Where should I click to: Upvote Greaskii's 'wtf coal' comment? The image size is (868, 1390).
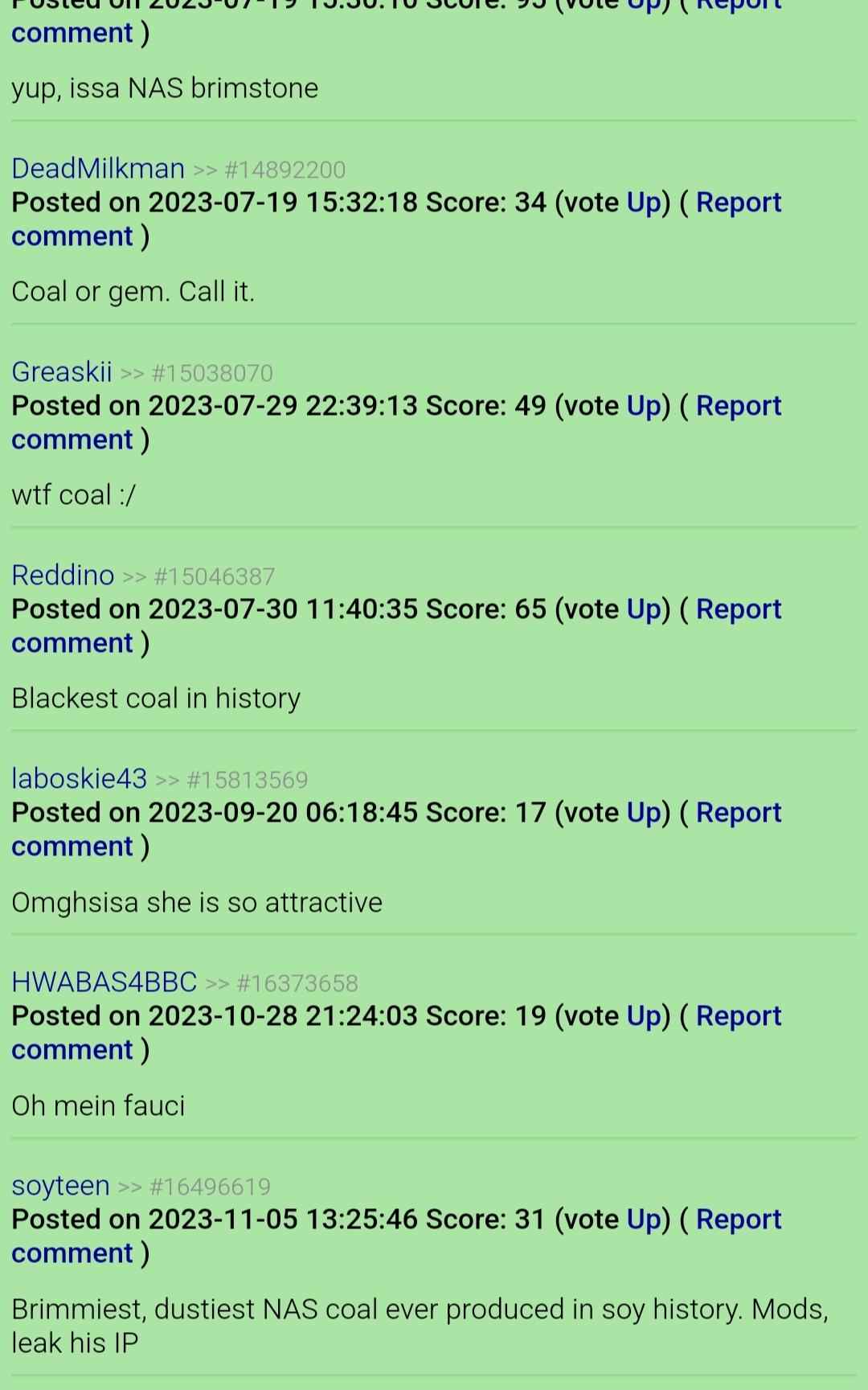pyautogui.click(x=643, y=406)
